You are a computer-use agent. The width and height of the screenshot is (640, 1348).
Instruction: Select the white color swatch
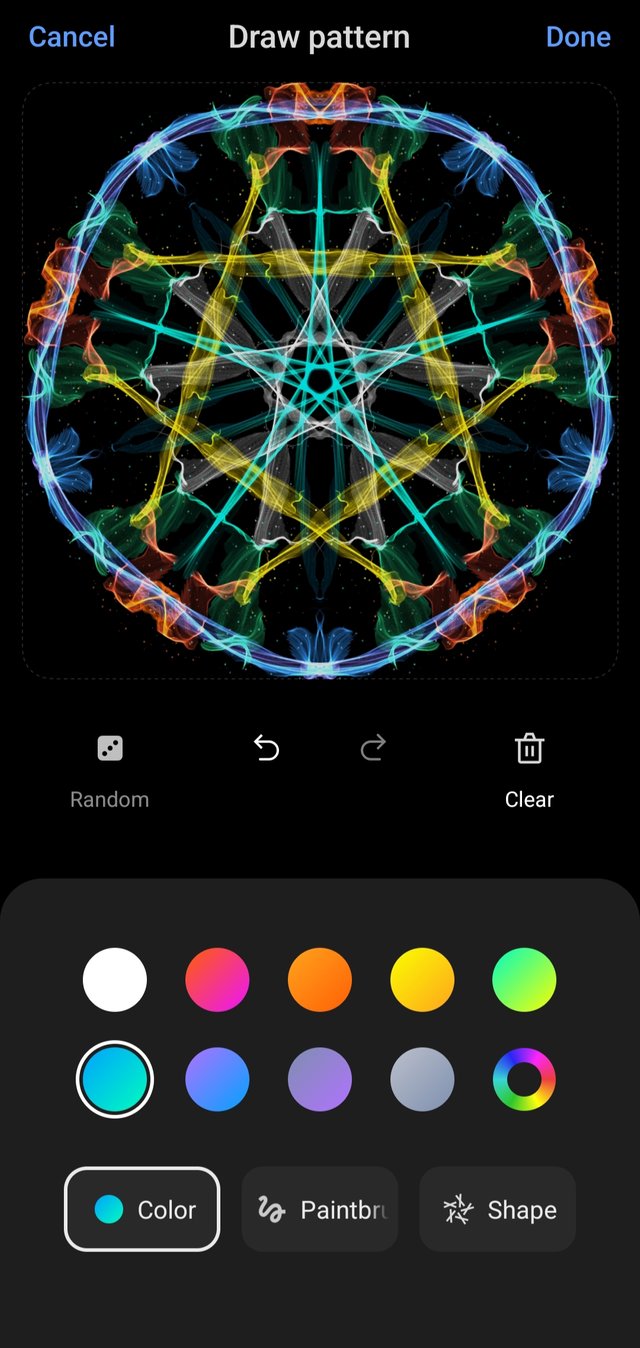tap(115, 980)
